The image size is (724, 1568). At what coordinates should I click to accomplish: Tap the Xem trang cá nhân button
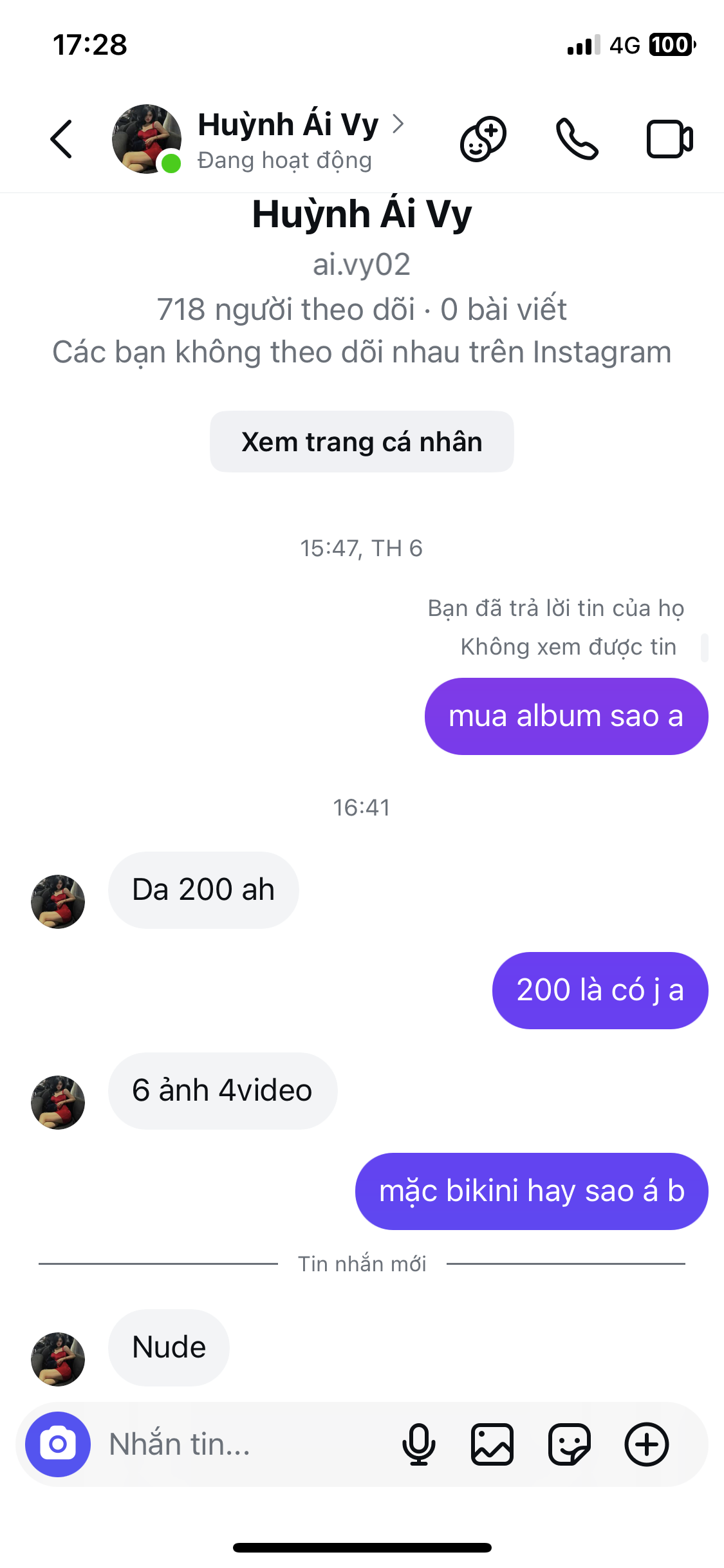point(362,442)
